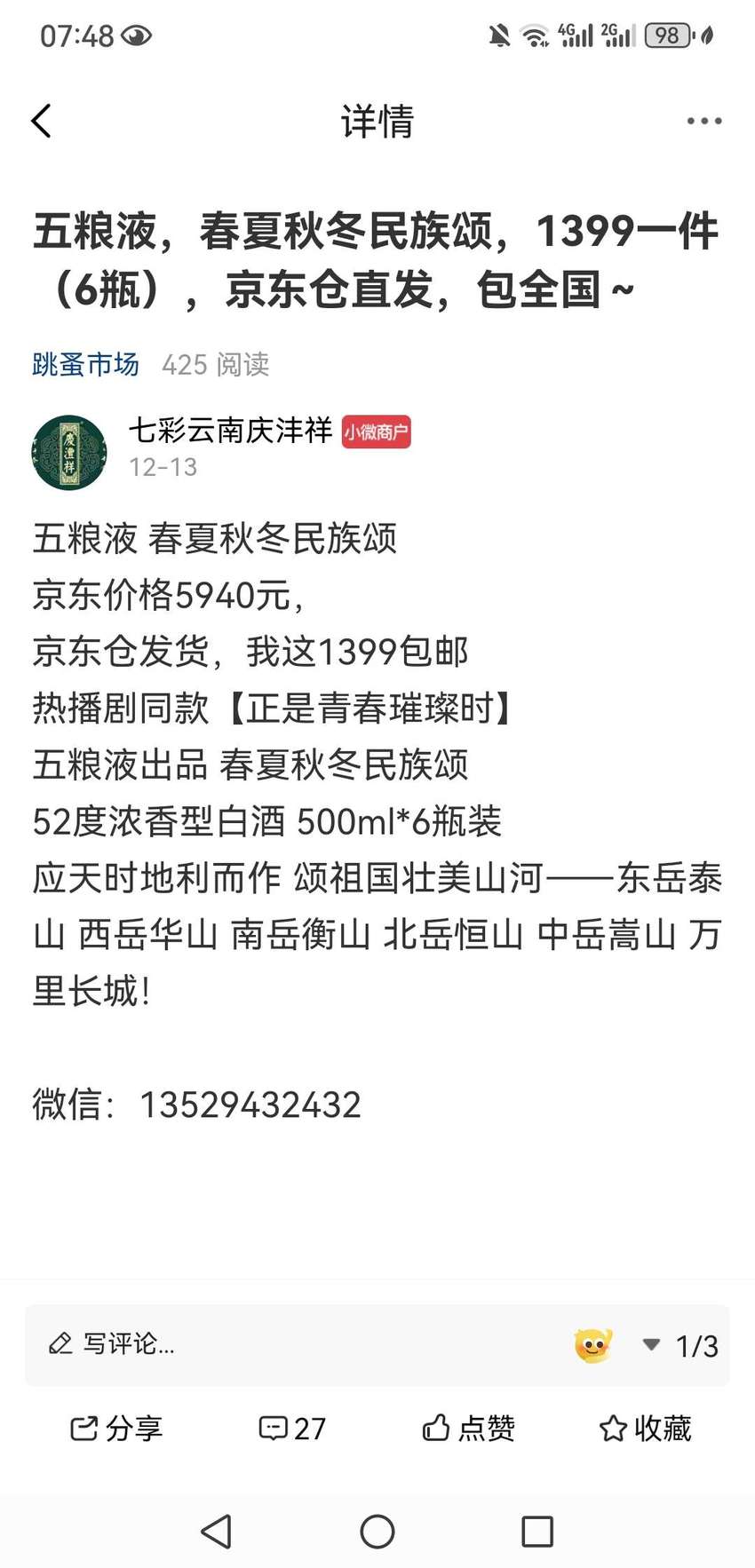Go back using the top-left arrow
The height and width of the screenshot is (1568, 755).
(x=41, y=121)
